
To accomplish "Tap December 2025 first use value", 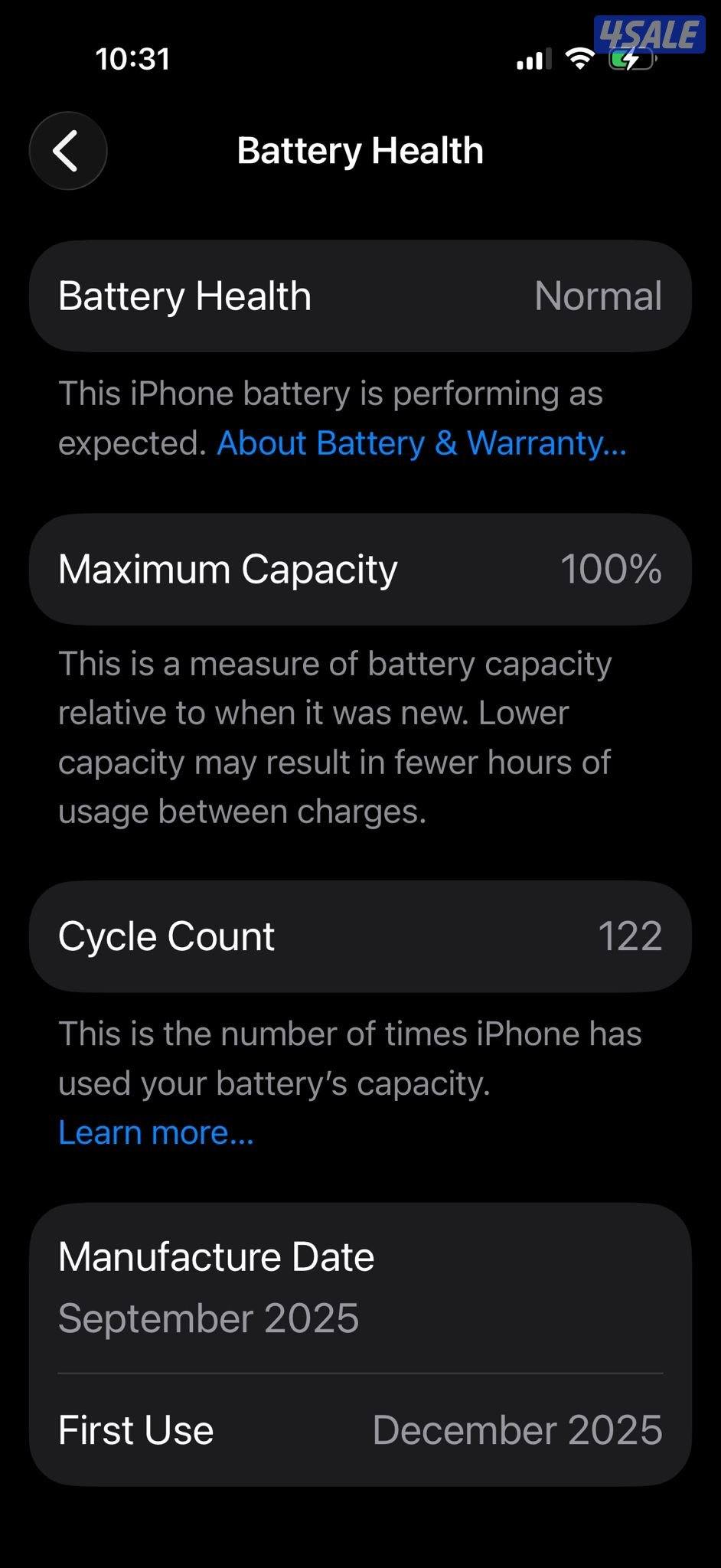I will pos(517,1429).
